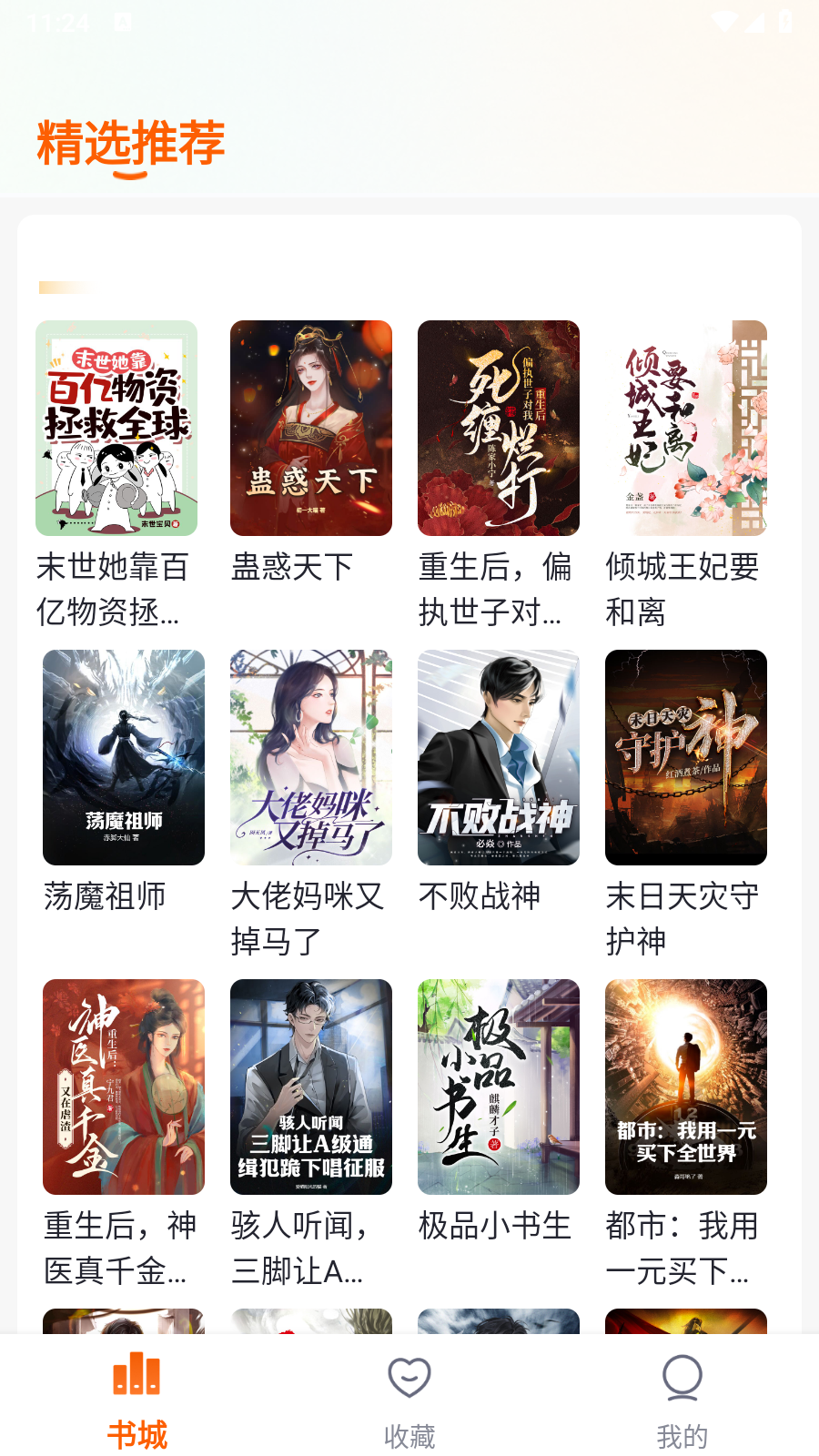This screenshot has height=1456, width=819.
Task: Open the 荡魔祖师 cover thumbnail
Action: pyautogui.click(x=123, y=757)
